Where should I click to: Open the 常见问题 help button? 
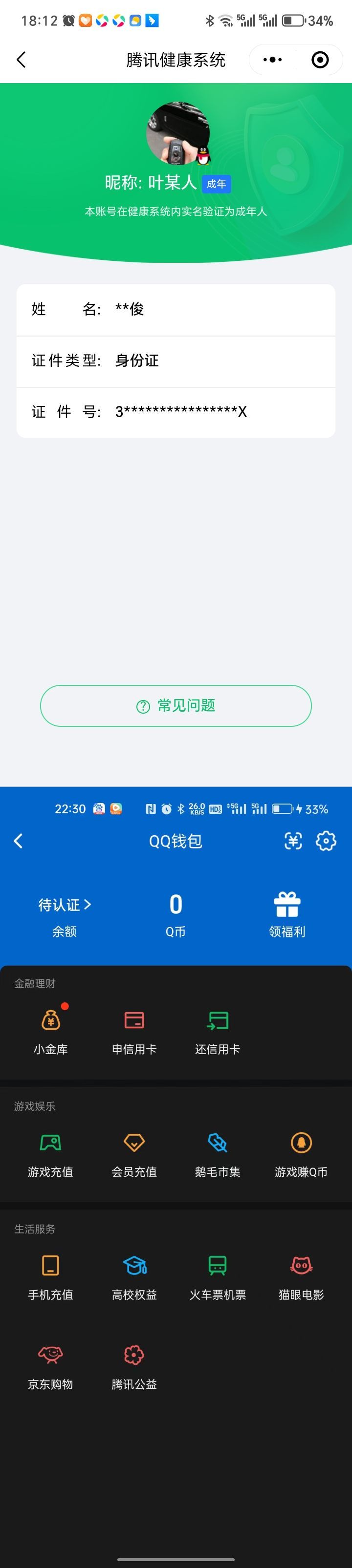coord(176,705)
